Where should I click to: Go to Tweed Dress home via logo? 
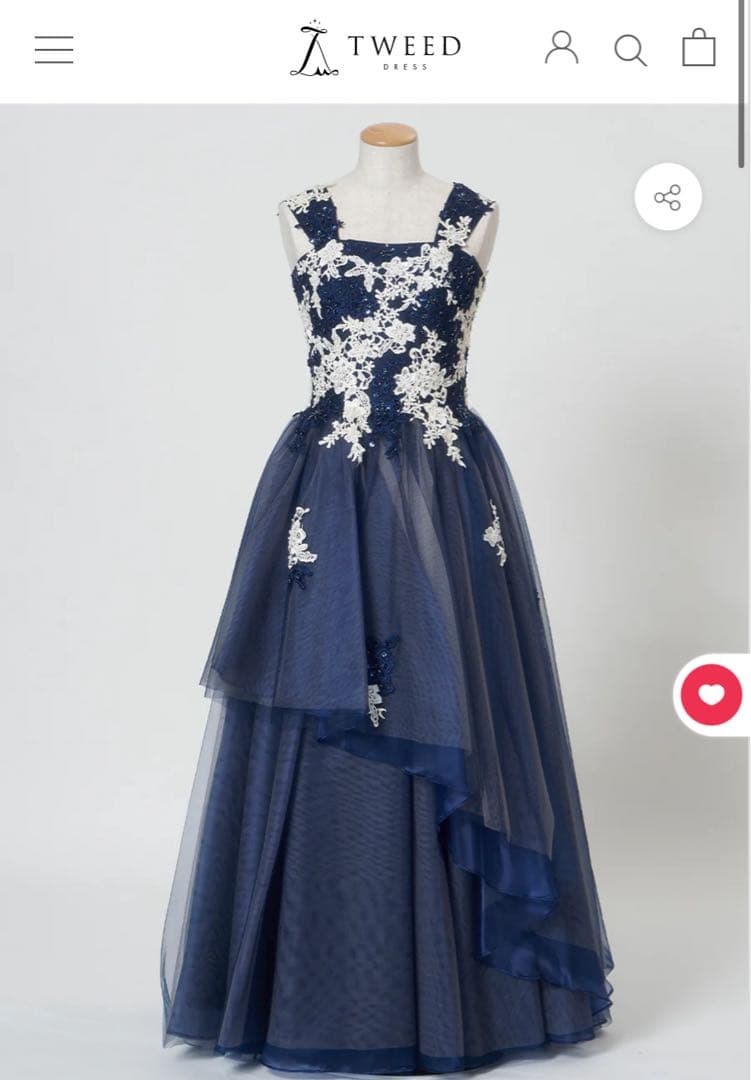(376, 48)
